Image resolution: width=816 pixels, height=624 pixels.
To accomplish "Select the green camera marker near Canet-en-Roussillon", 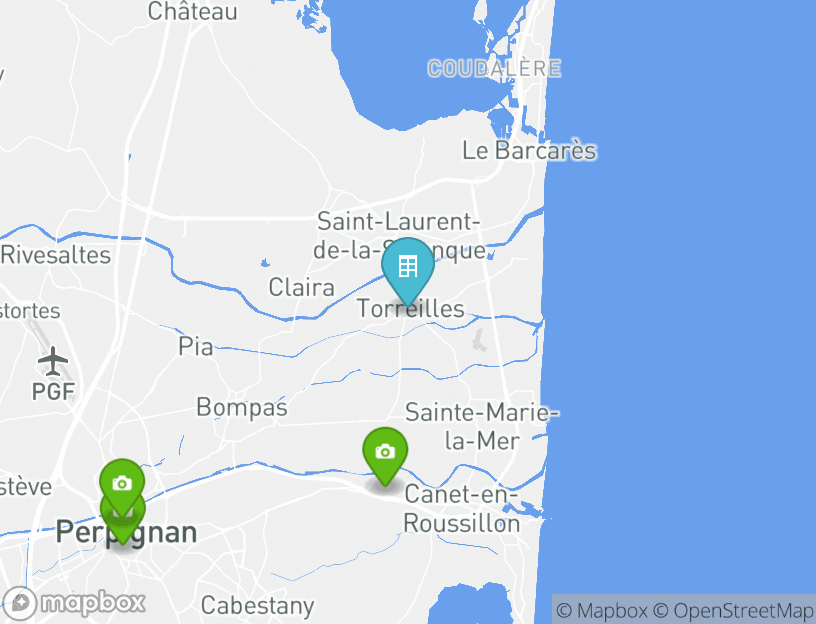I will pos(385,452).
